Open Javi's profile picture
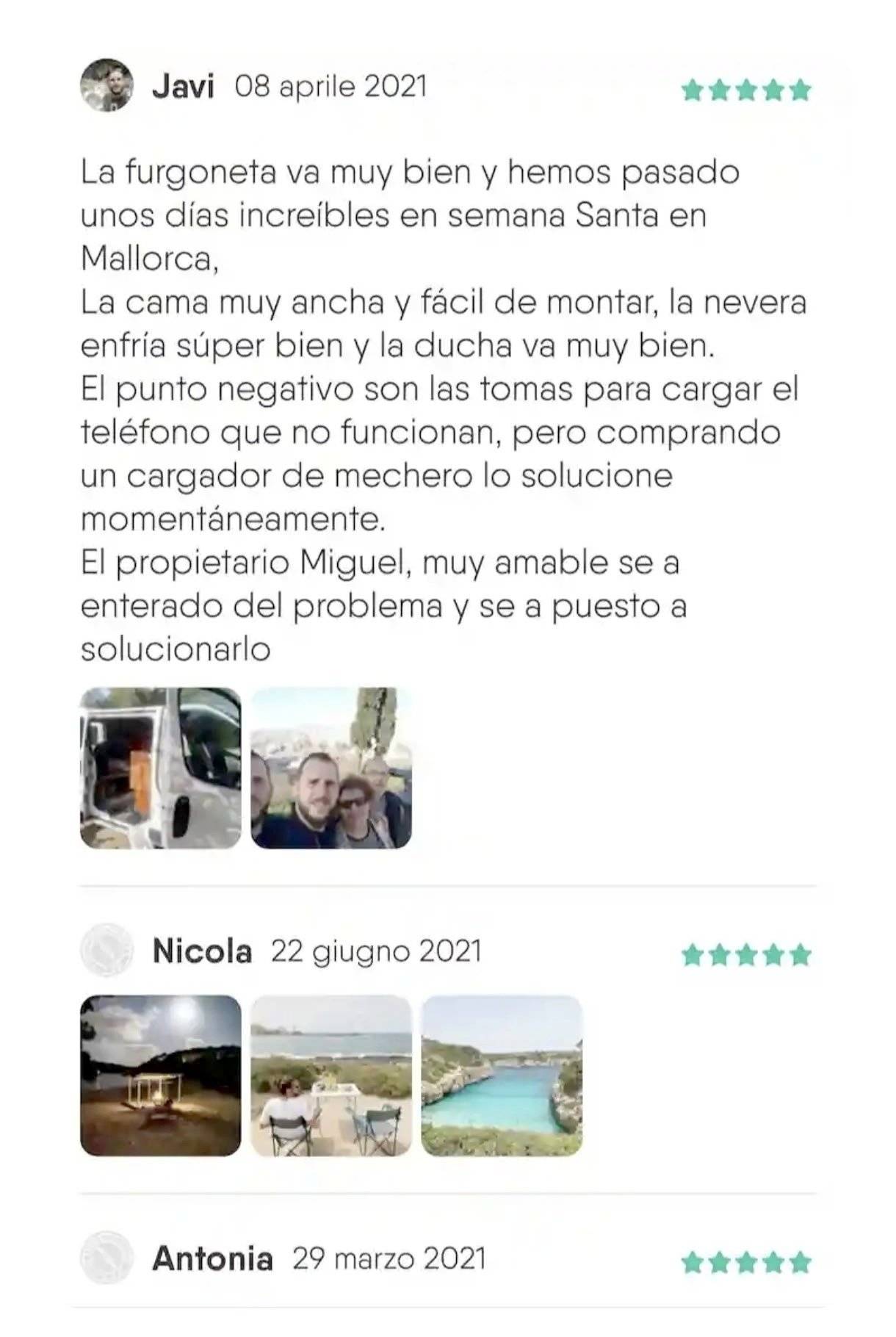The width and height of the screenshot is (896, 1337). click(x=106, y=86)
